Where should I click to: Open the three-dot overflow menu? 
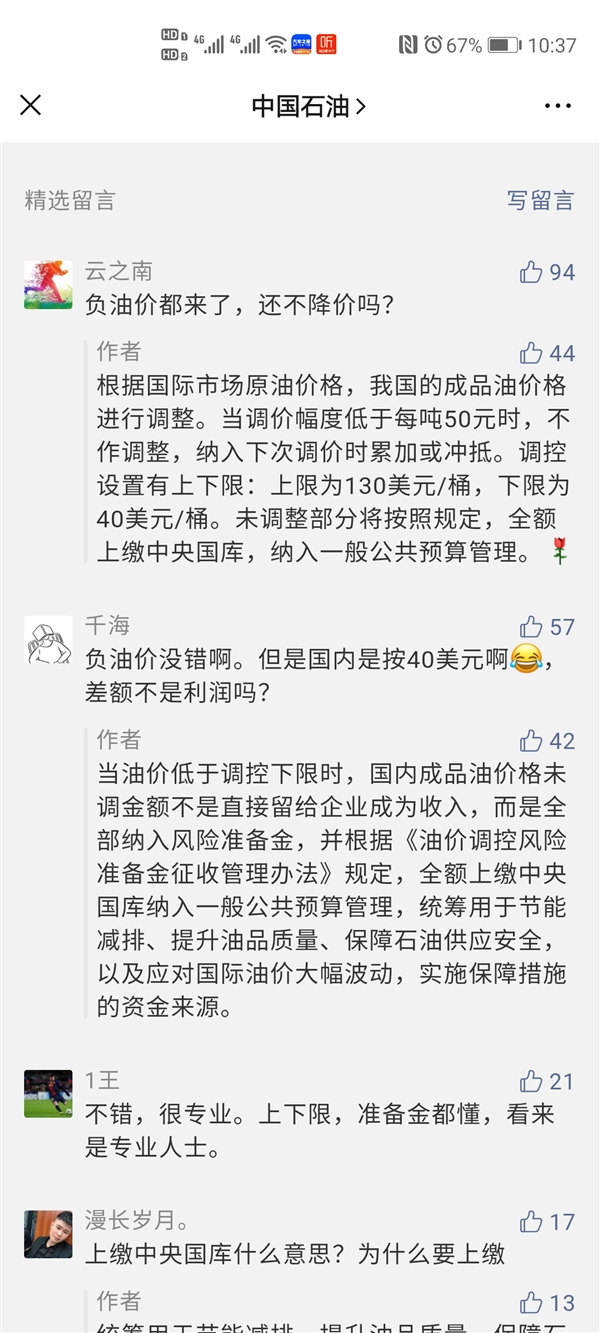coord(557,105)
